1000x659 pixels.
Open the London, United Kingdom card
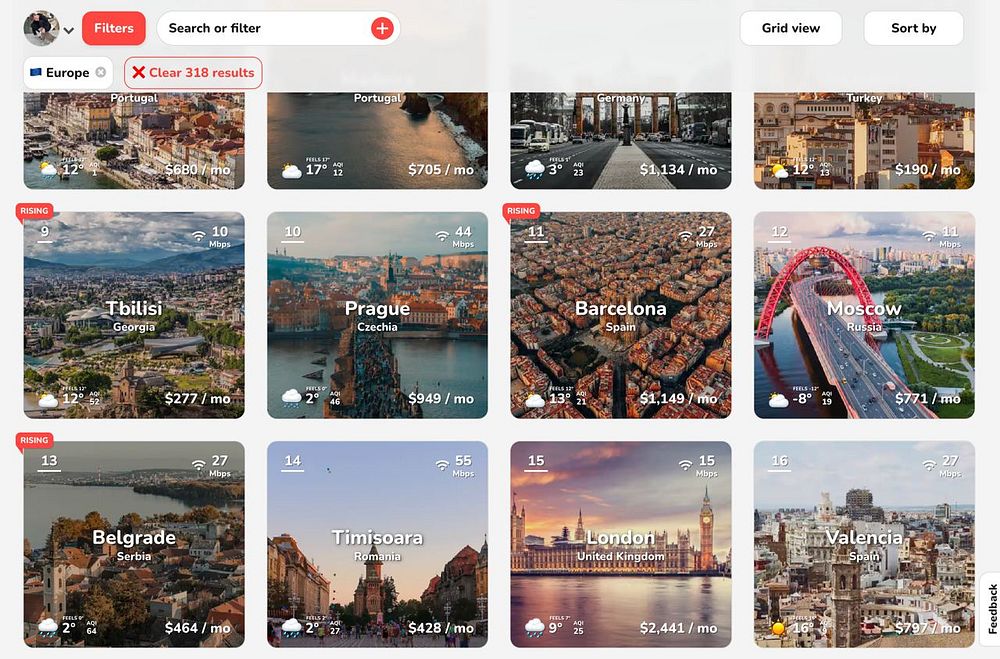coord(620,544)
